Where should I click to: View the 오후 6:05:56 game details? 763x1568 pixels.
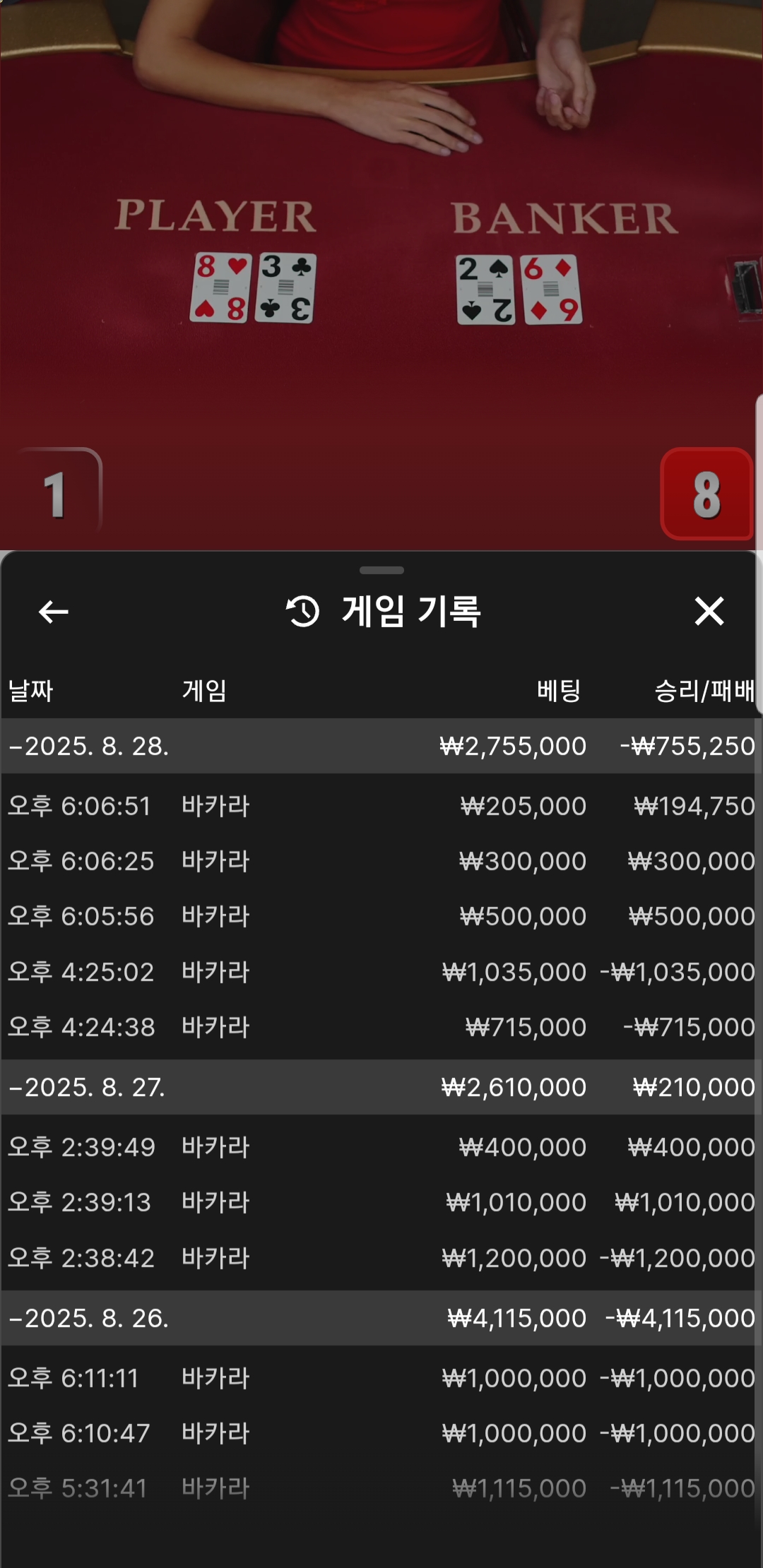[x=381, y=916]
